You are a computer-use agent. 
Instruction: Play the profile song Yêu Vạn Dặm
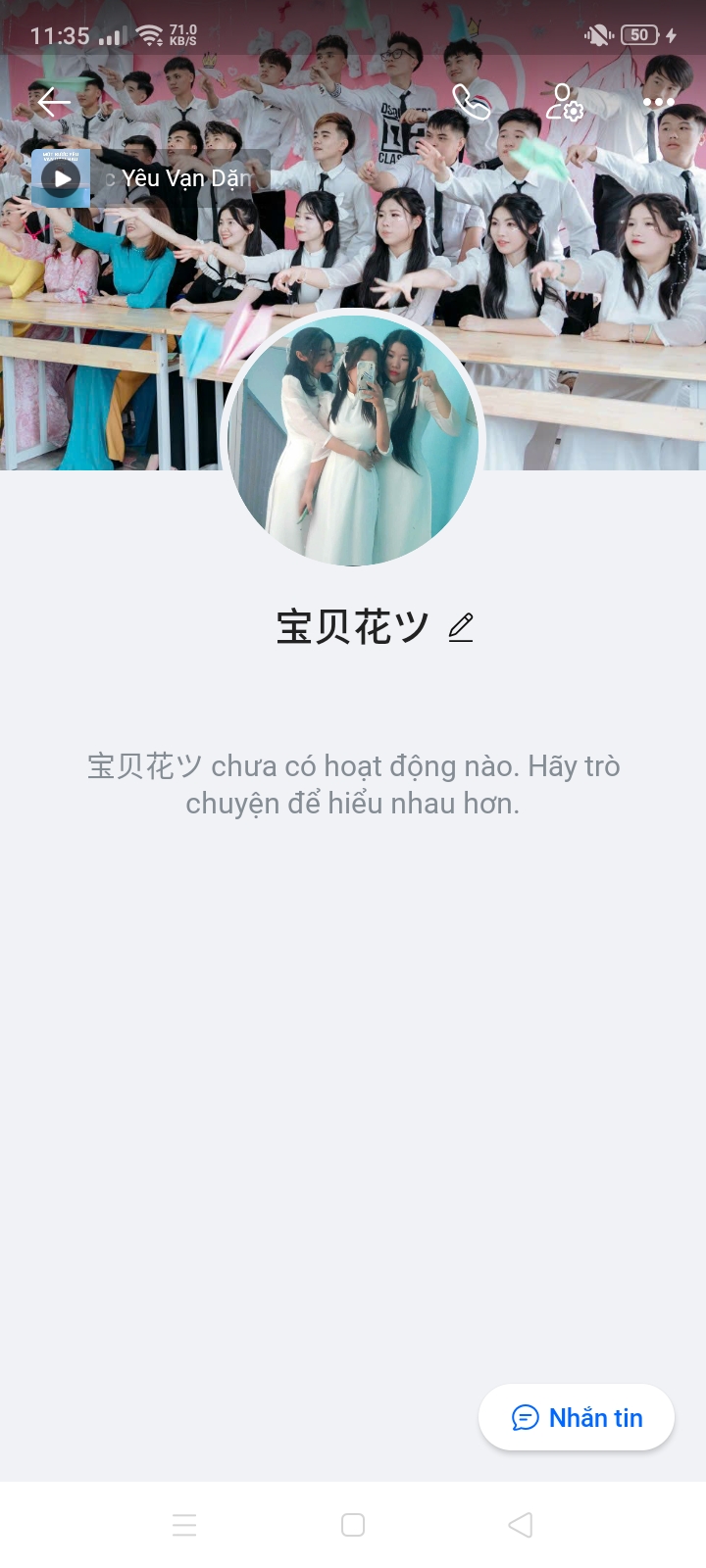pos(61,178)
